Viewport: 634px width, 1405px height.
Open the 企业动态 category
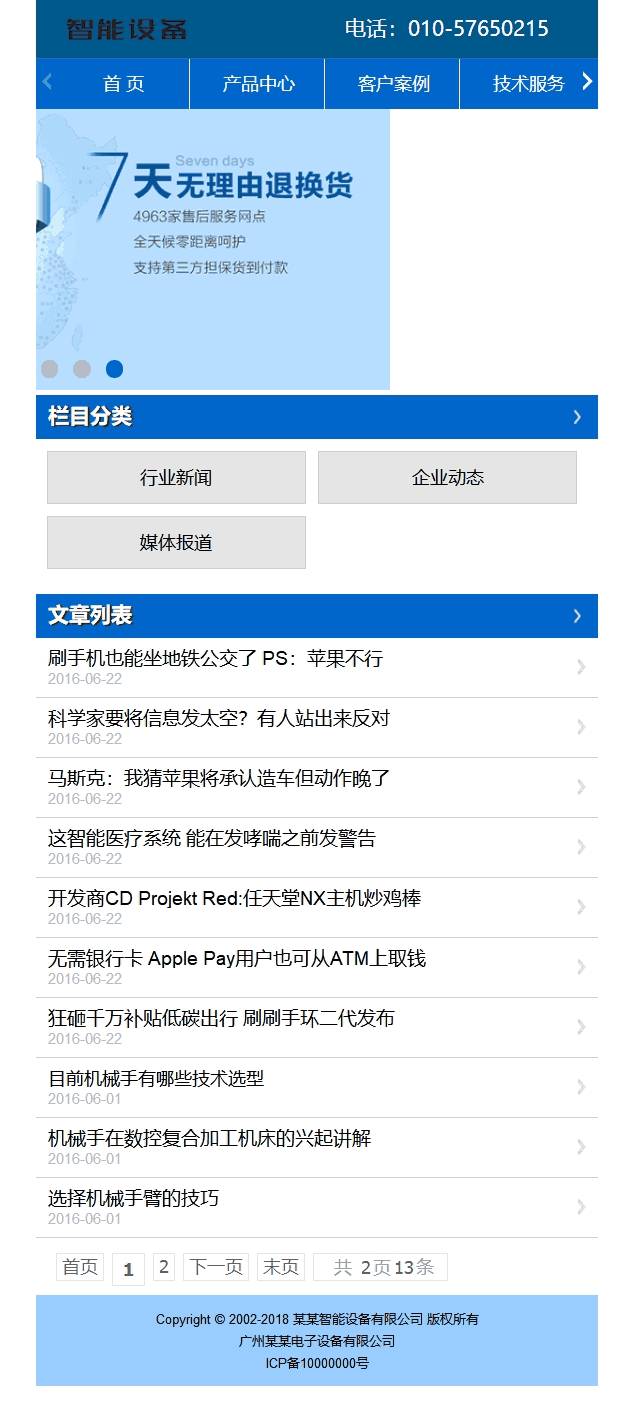[447, 477]
